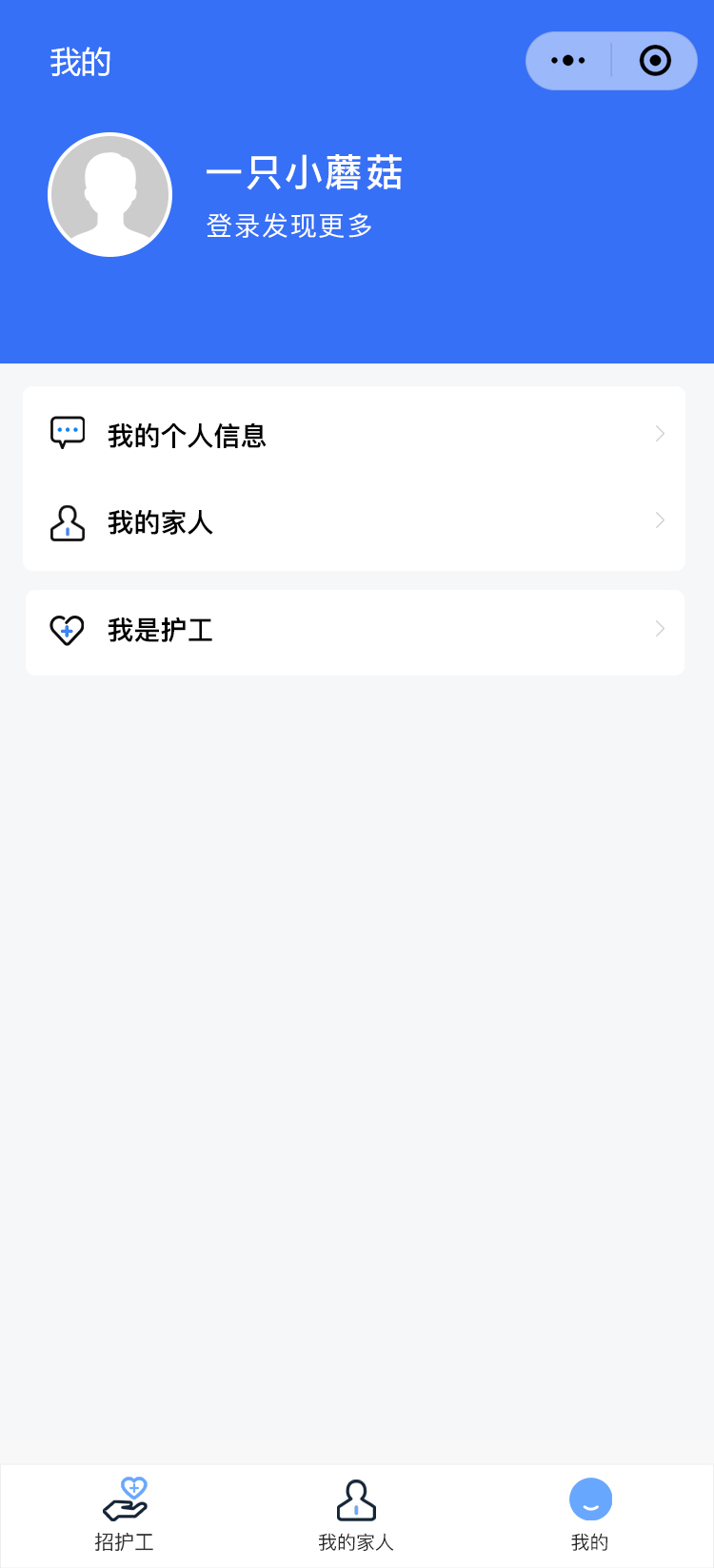Open the mini program more options menu
Screen dimensions: 714x1568
(x=568, y=61)
